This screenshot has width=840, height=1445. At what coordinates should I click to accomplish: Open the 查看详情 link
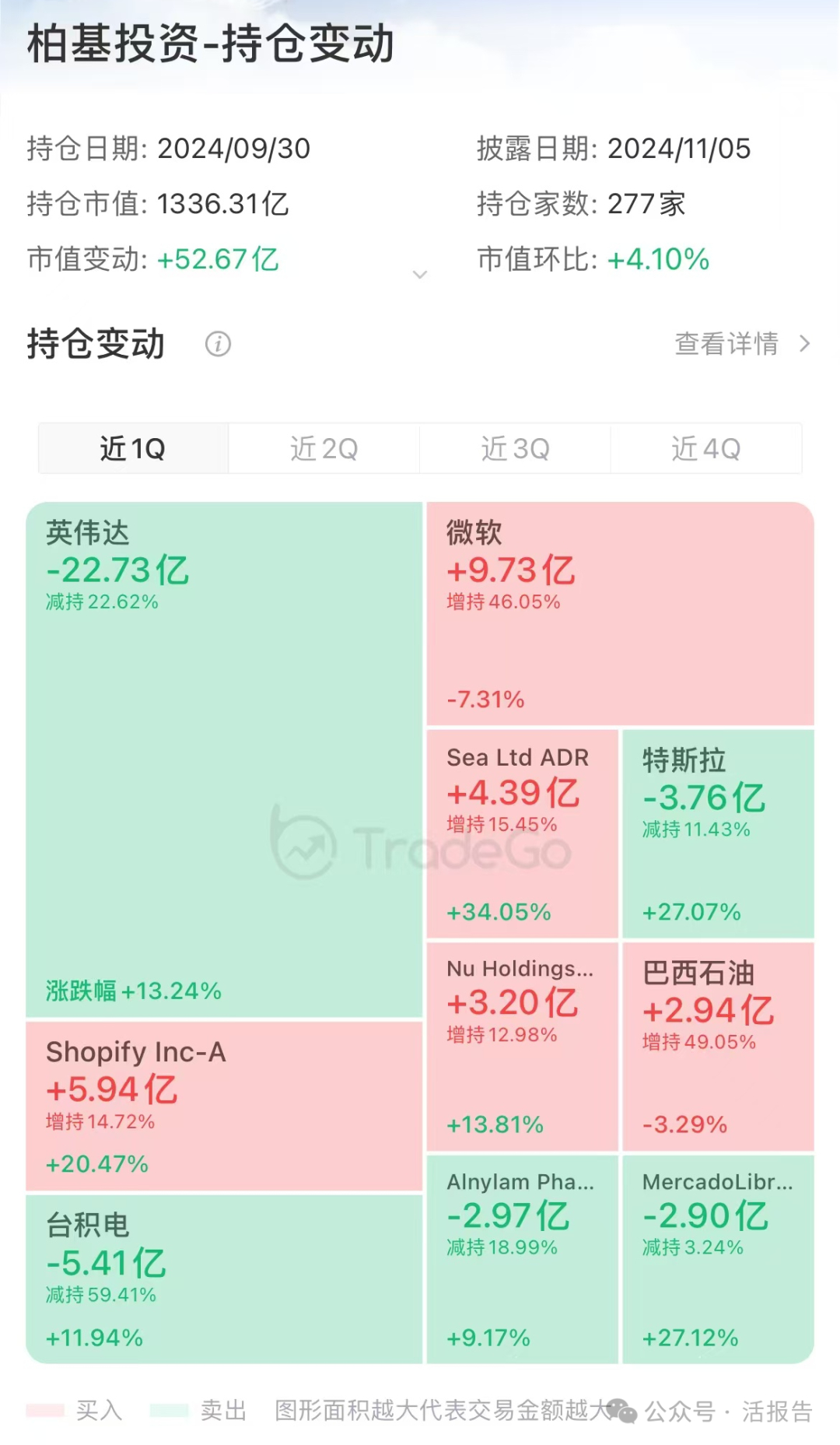click(x=742, y=344)
